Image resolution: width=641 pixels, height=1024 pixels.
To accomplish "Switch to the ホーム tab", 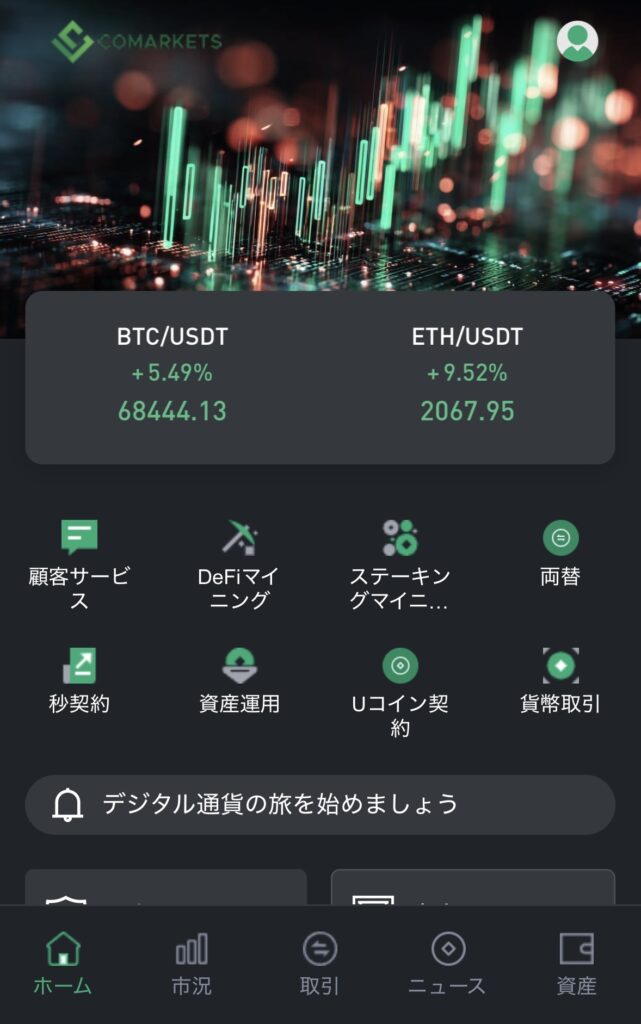I will coord(62,964).
